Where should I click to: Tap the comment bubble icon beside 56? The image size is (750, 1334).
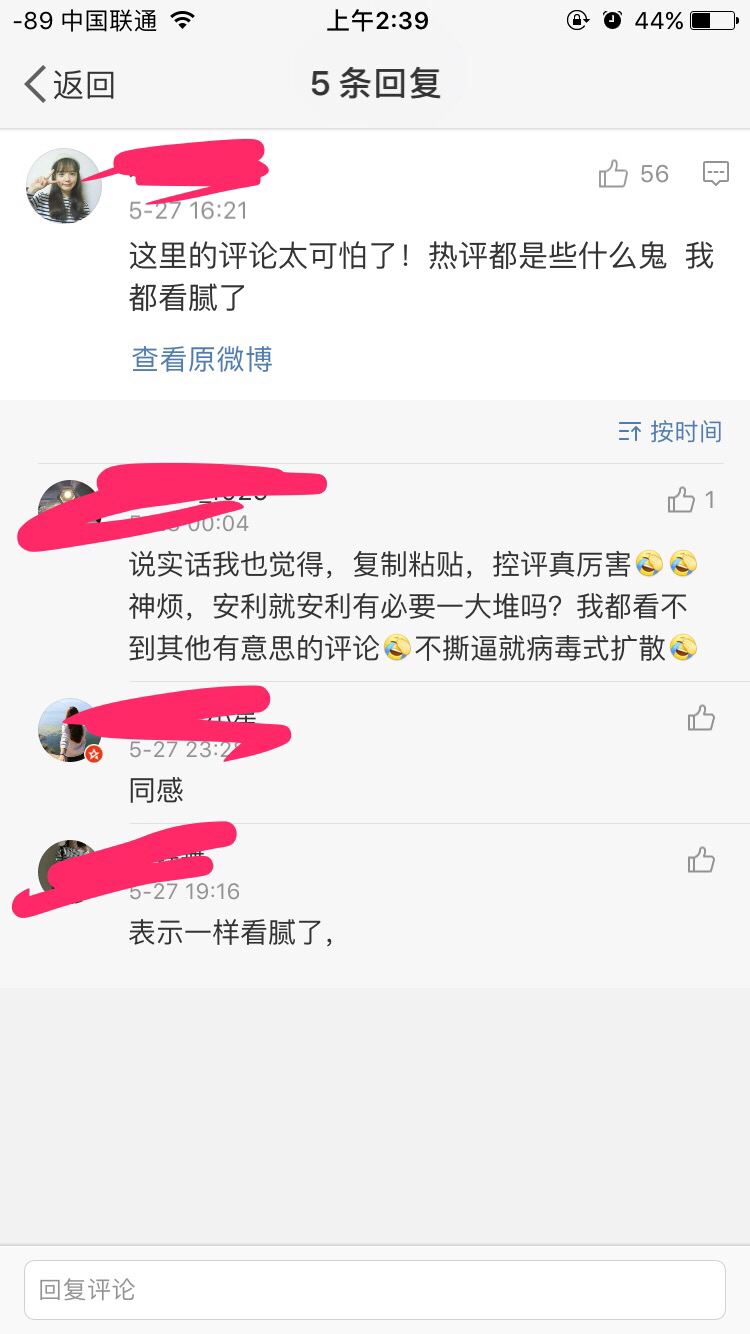tap(715, 174)
